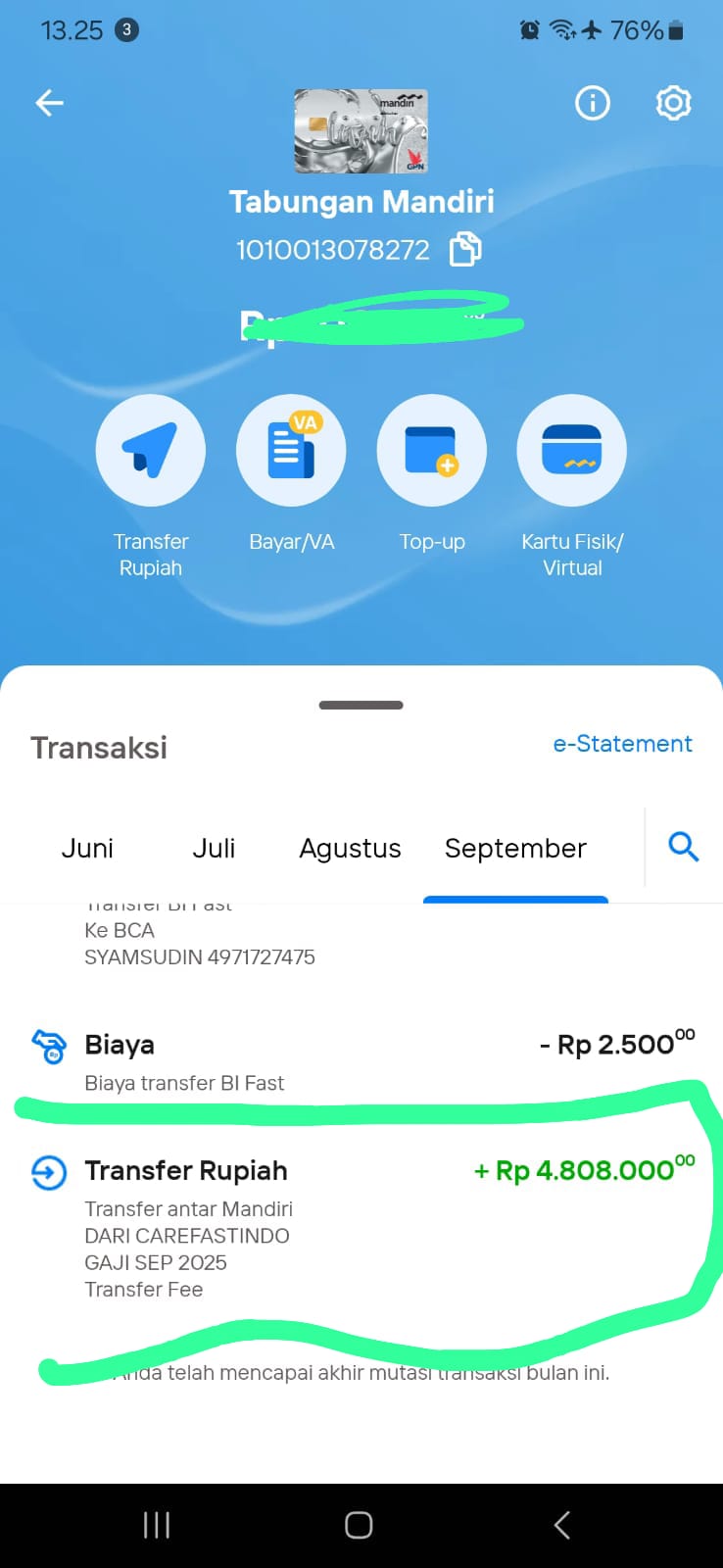
Task: Open the e-Statement link
Action: coord(622,744)
